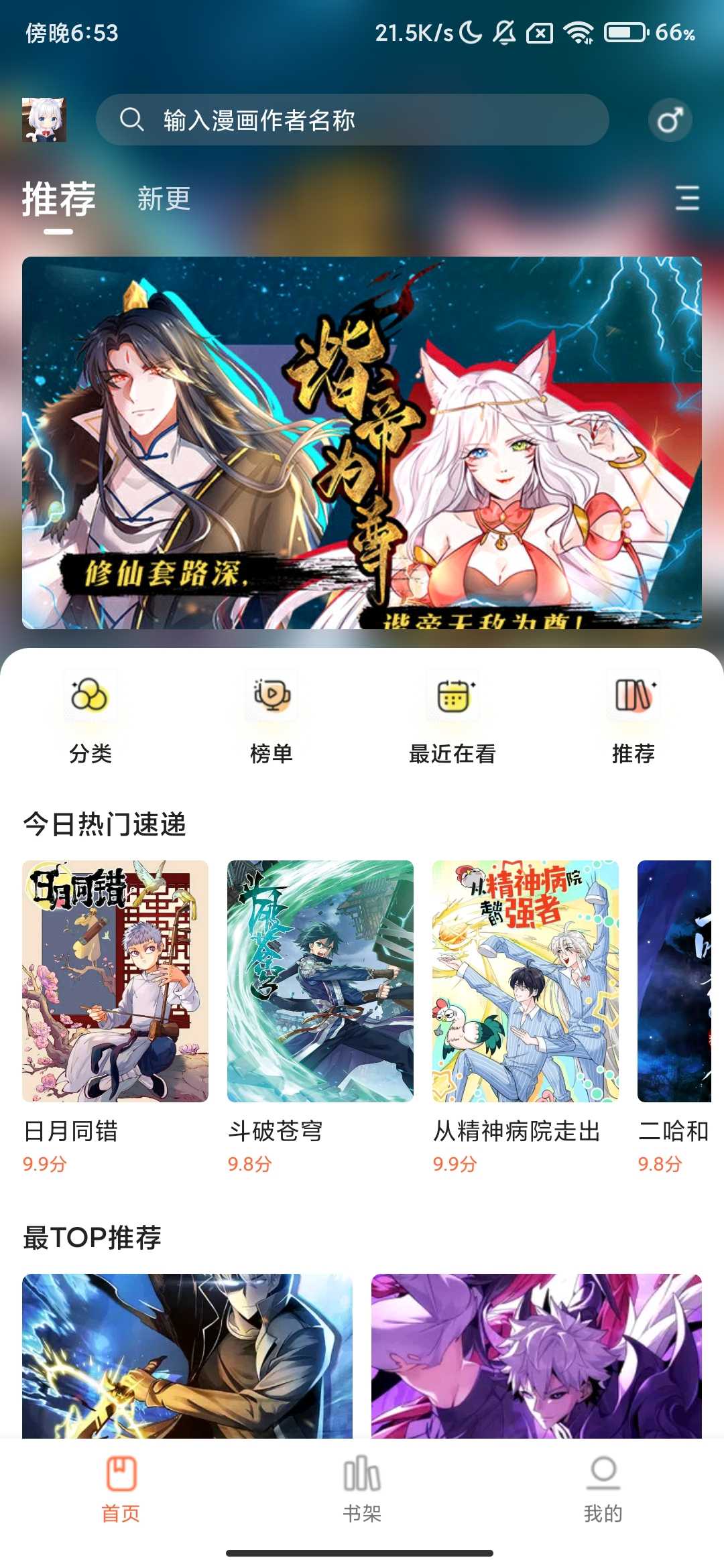
Task: Switch gender preference via male icon
Action: (x=670, y=121)
